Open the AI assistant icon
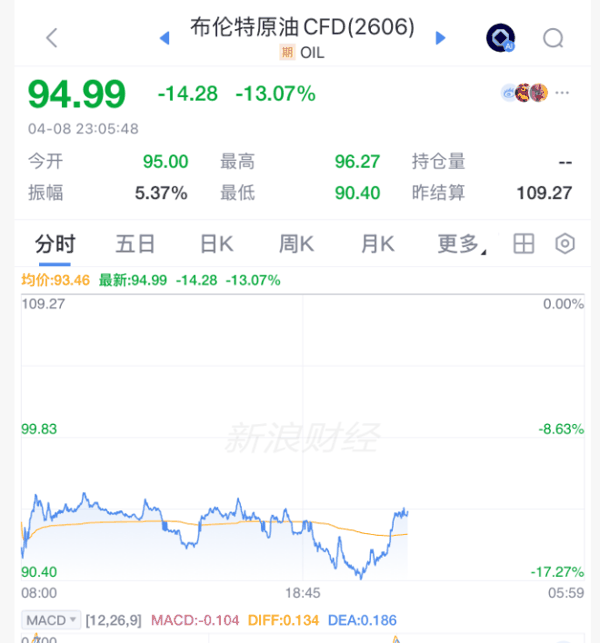 pos(500,38)
